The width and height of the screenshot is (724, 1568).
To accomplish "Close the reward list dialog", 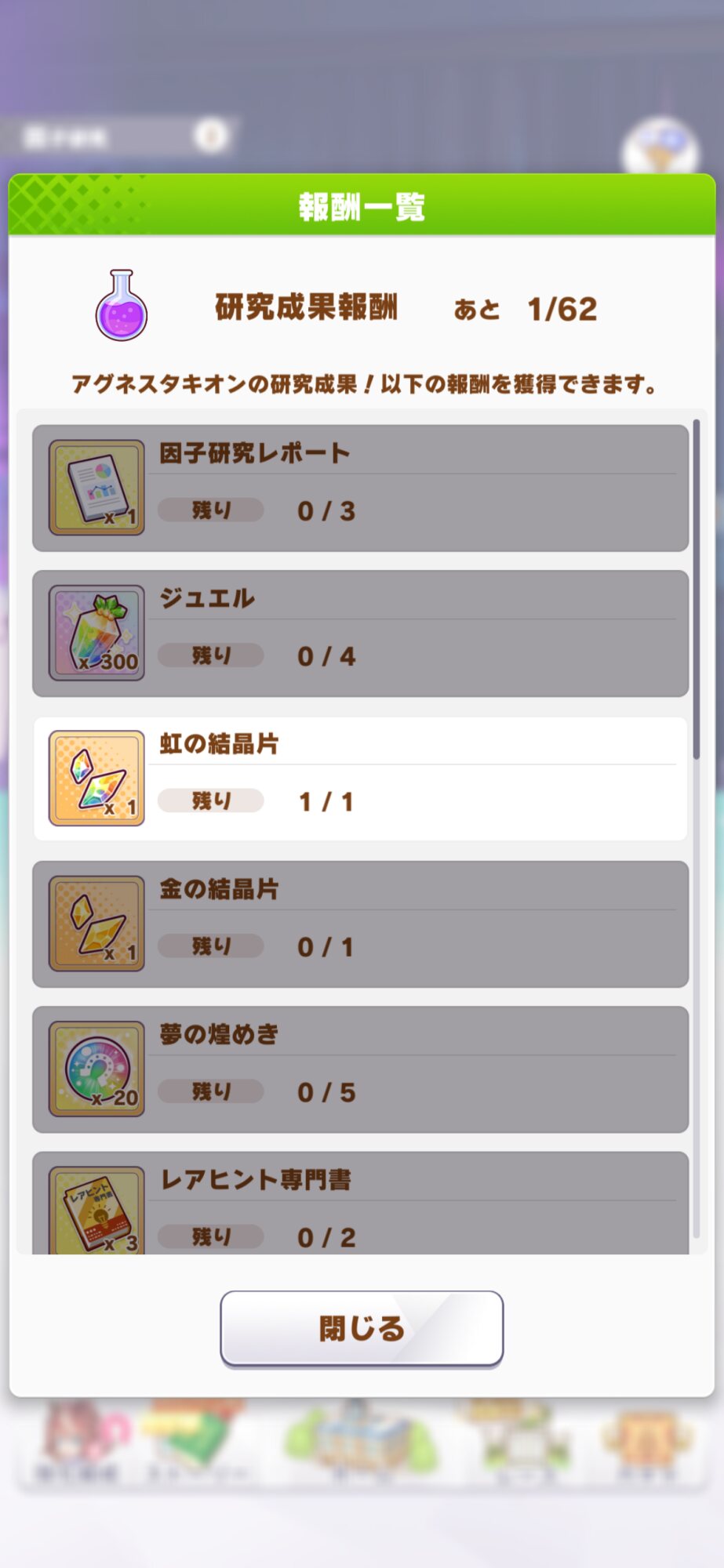I will [362, 1328].
